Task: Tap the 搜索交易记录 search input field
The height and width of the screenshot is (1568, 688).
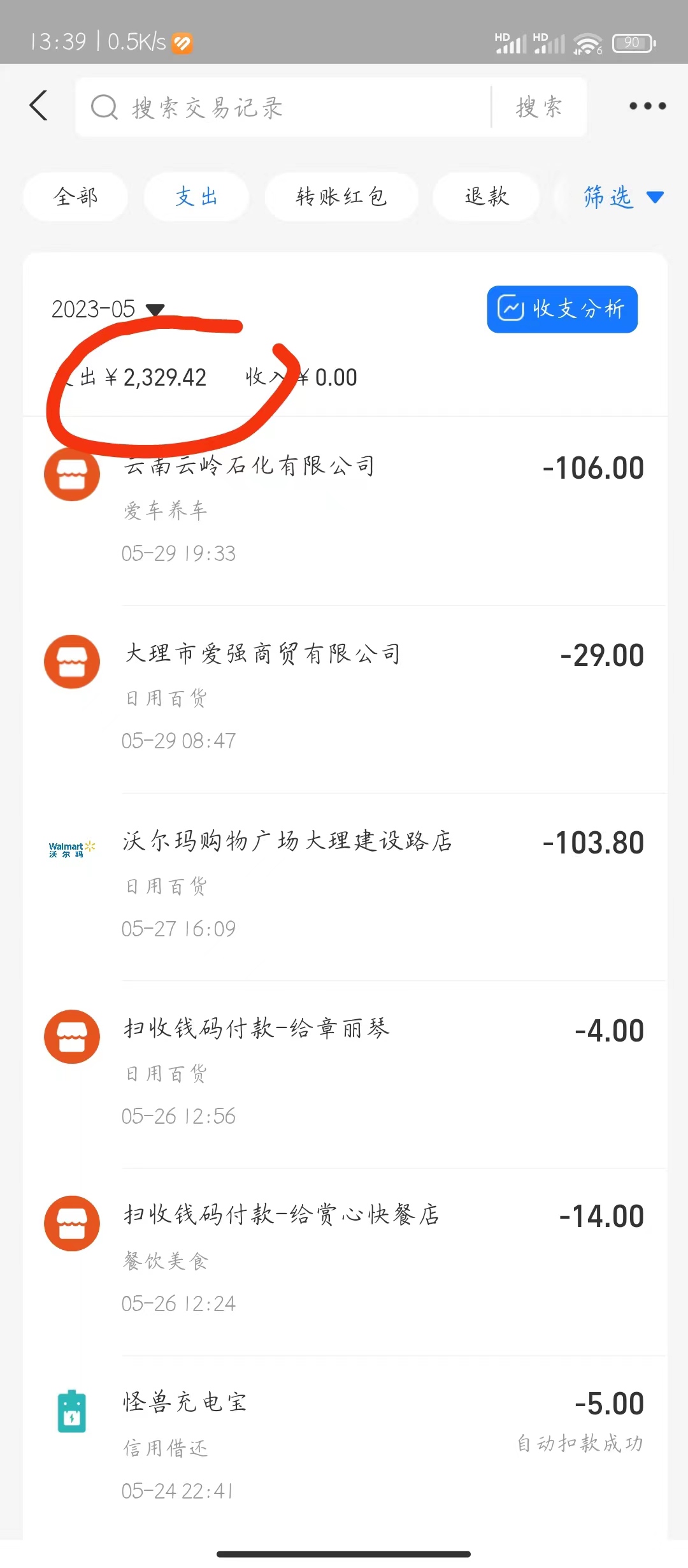Action: click(x=268, y=106)
